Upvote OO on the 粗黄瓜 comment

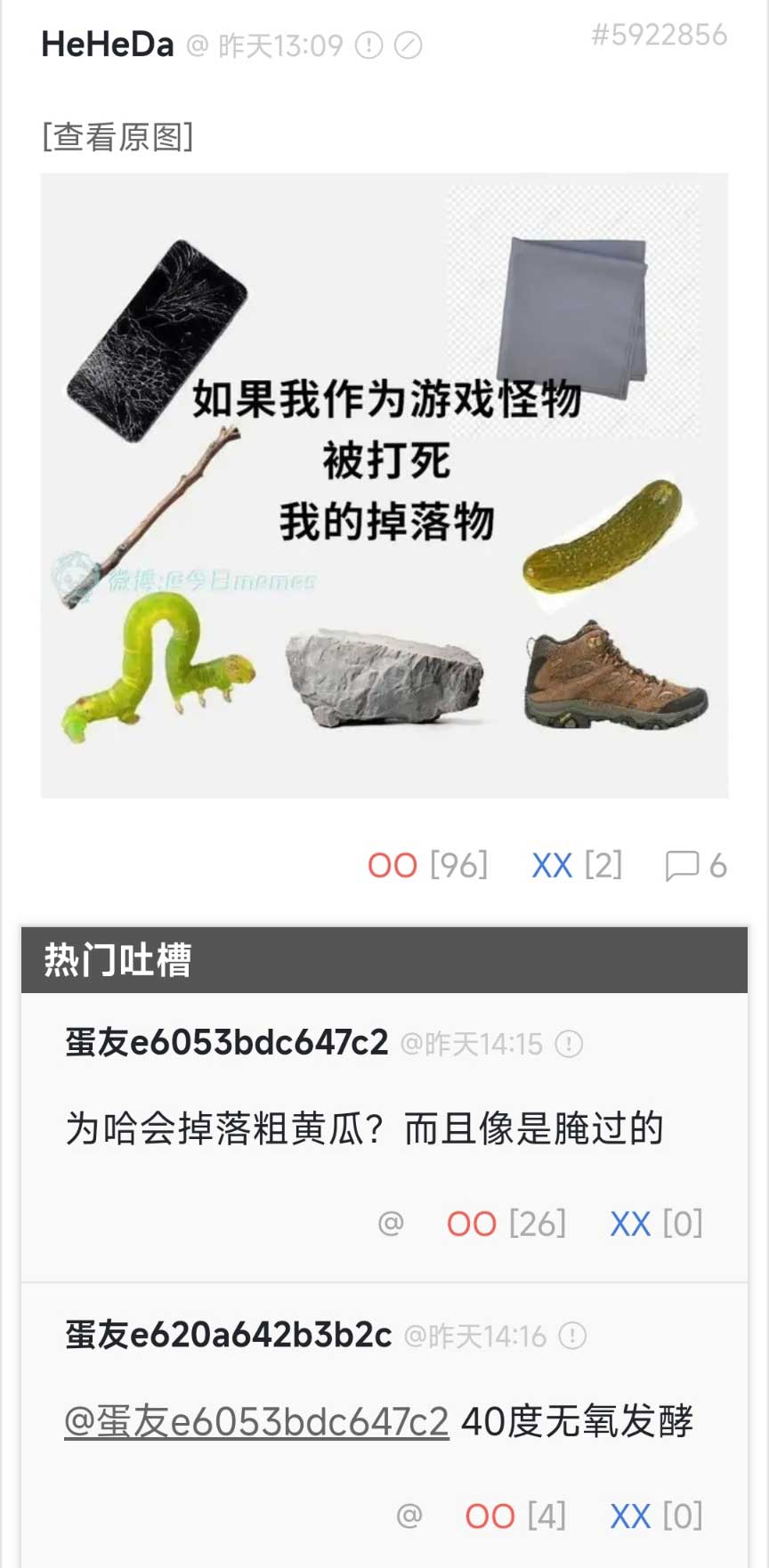[472, 1224]
